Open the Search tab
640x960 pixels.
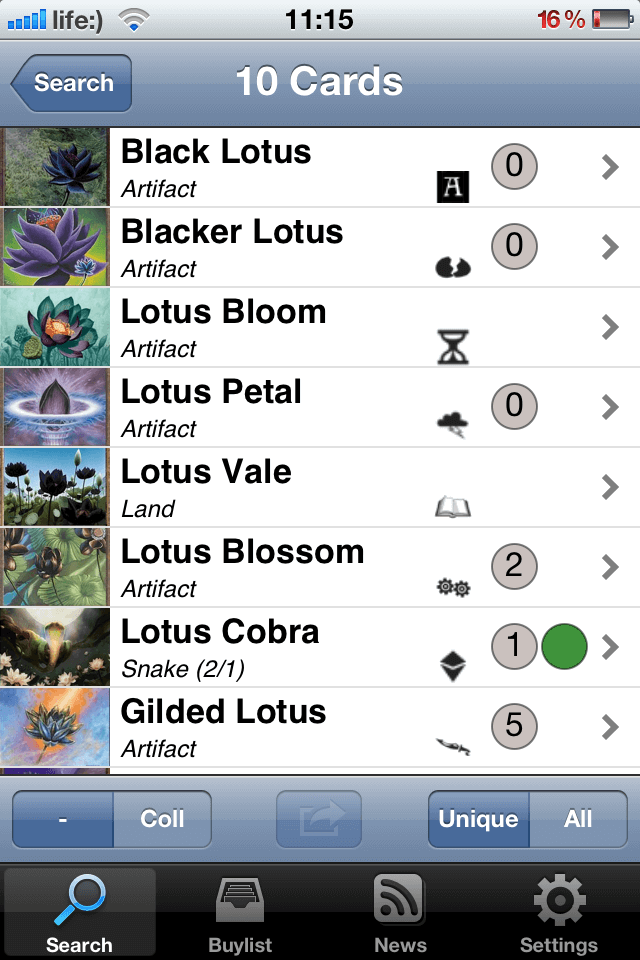(x=79, y=914)
